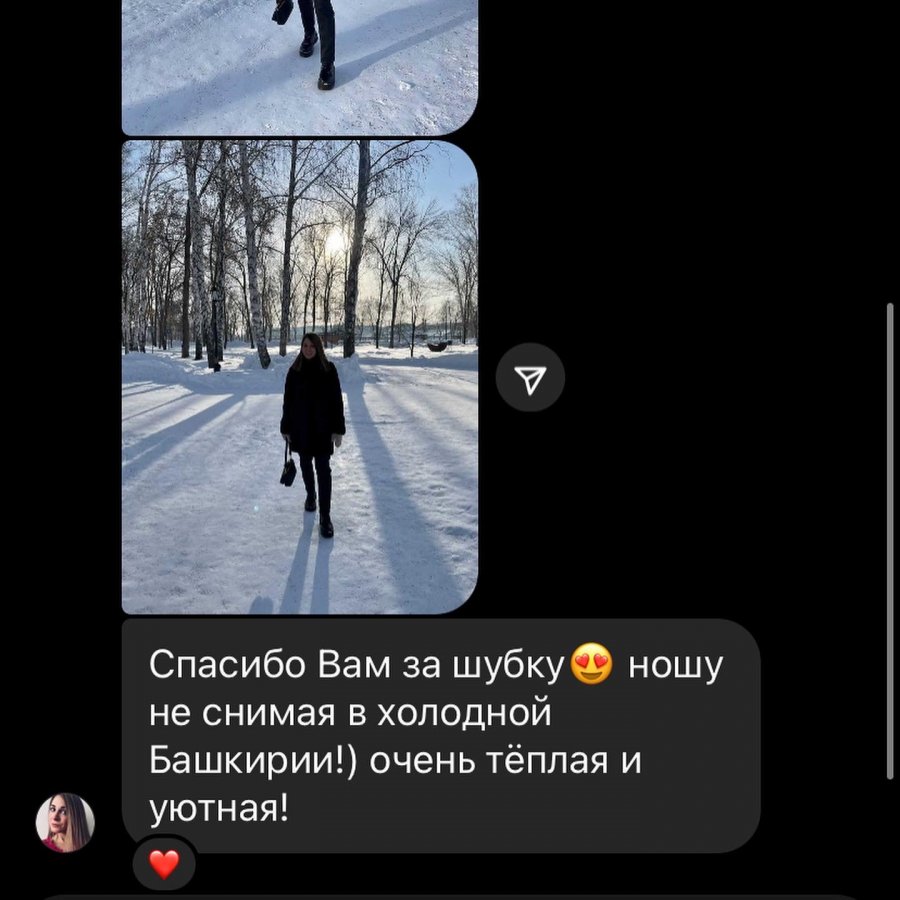
Task: Open the snowy park photo with woman
Action: coord(299,376)
